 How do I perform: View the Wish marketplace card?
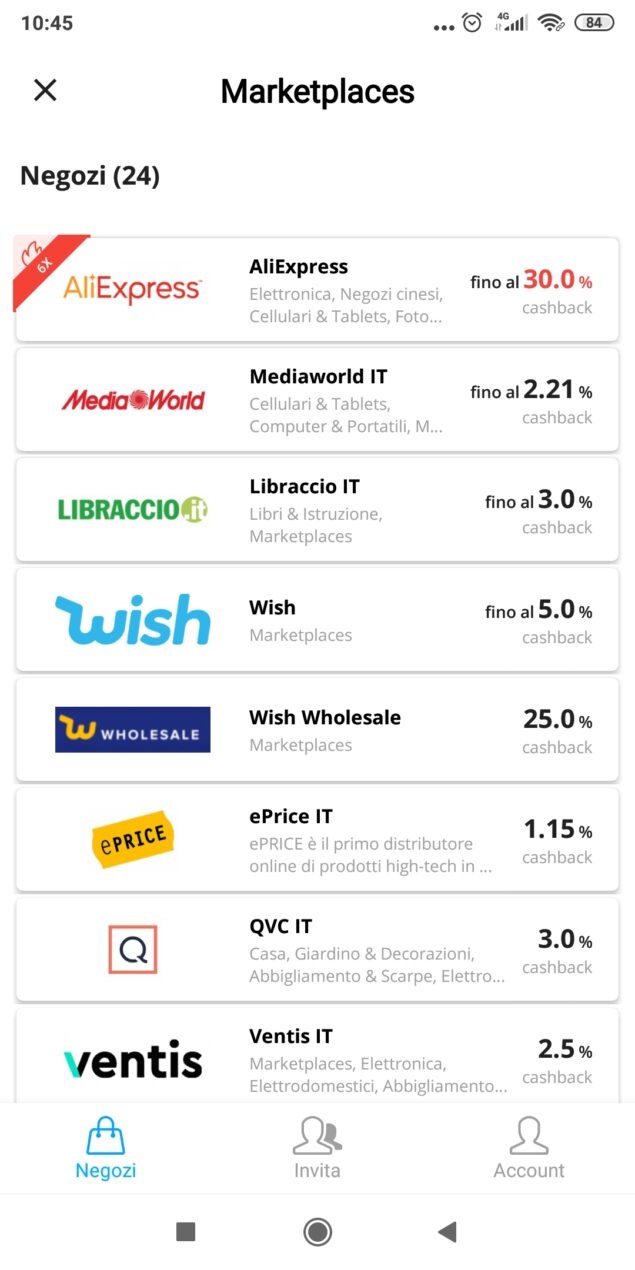point(317,619)
